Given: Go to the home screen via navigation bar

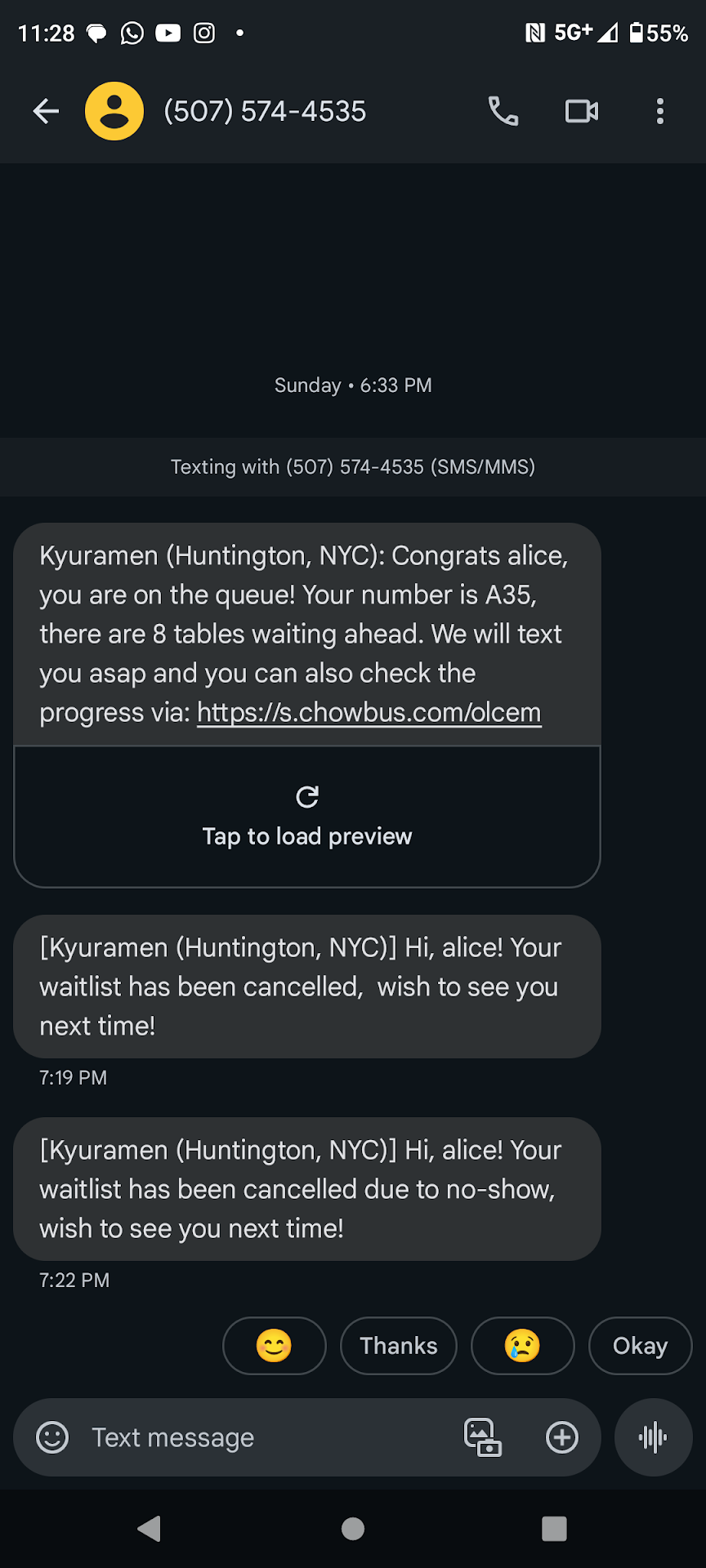Looking at the screenshot, I should click(x=353, y=1529).
